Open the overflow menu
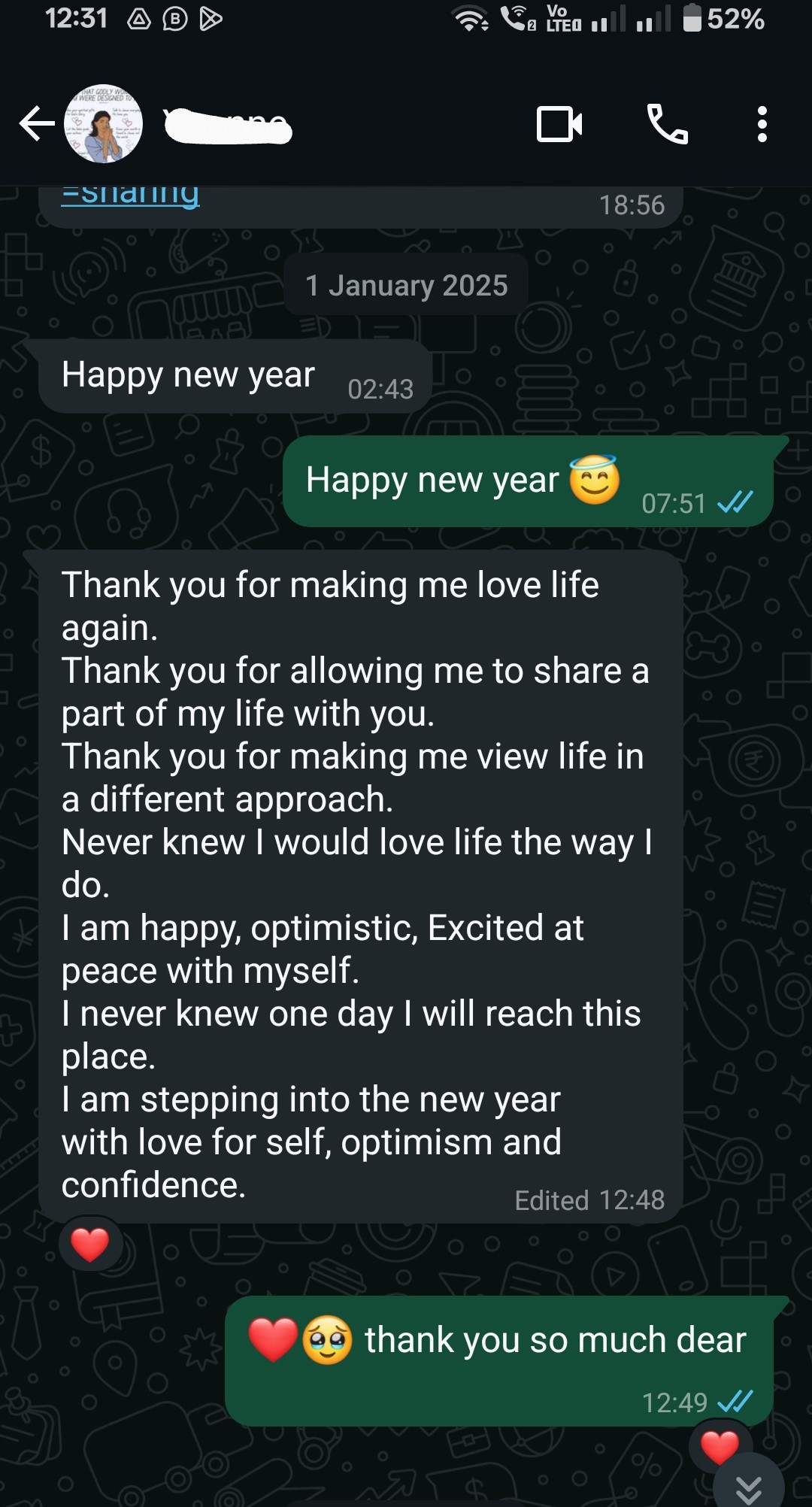 coord(762,124)
